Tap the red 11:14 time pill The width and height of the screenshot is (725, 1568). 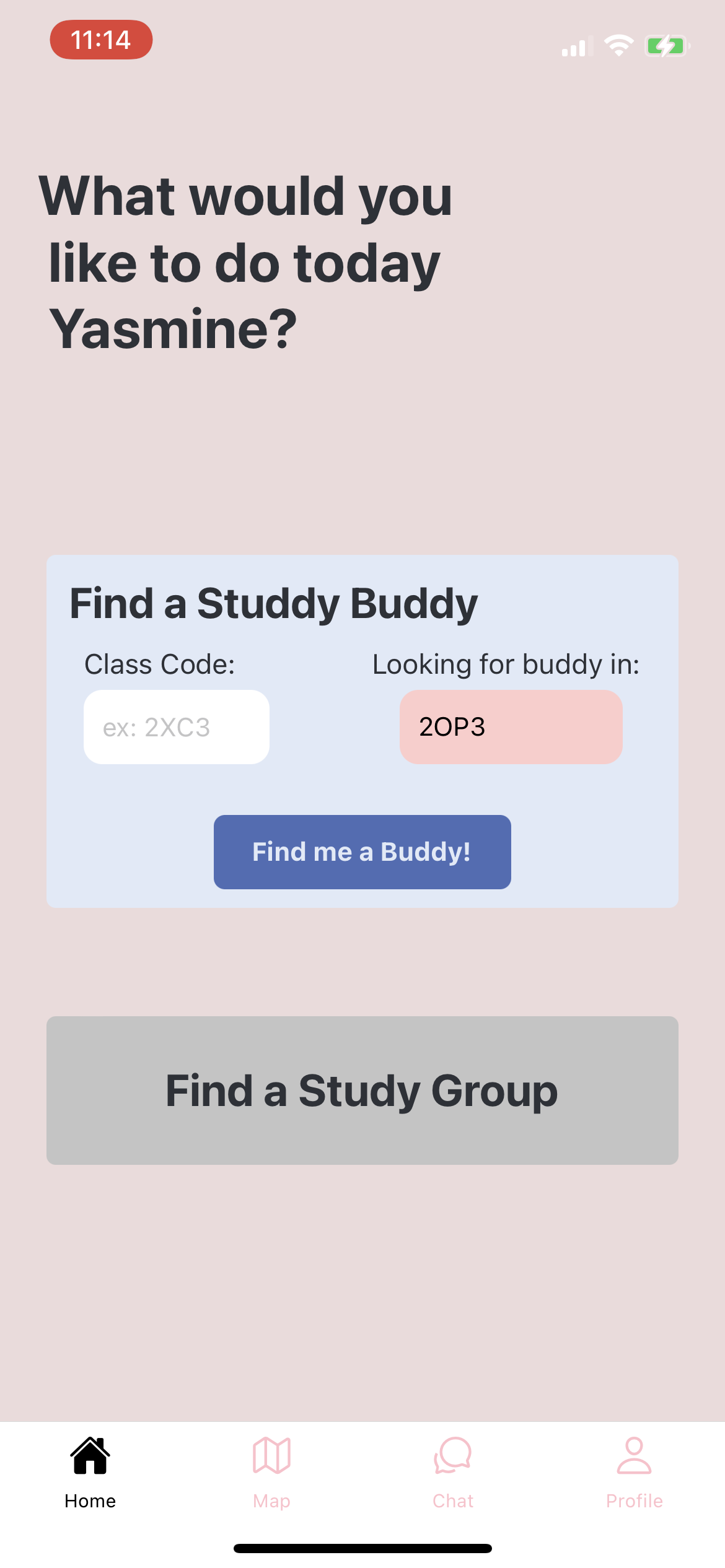pos(102,40)
